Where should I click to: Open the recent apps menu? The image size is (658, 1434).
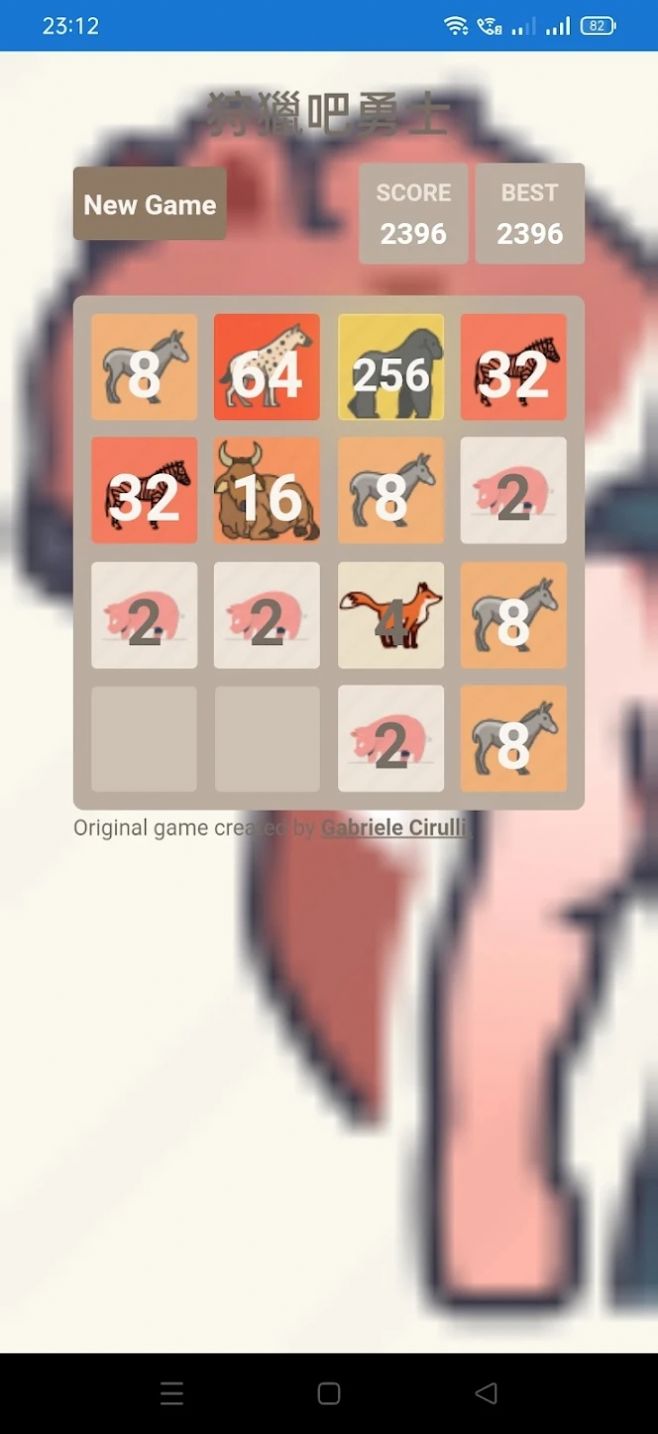(172, 1393)
